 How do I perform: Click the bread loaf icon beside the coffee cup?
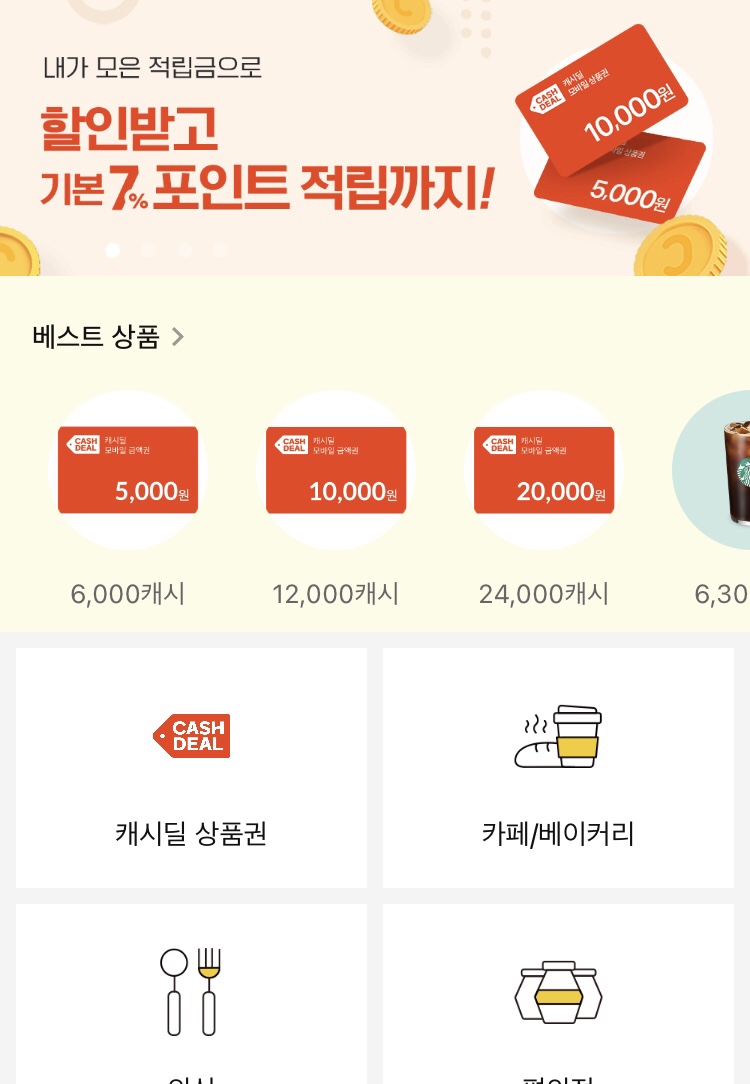(533, 755)
